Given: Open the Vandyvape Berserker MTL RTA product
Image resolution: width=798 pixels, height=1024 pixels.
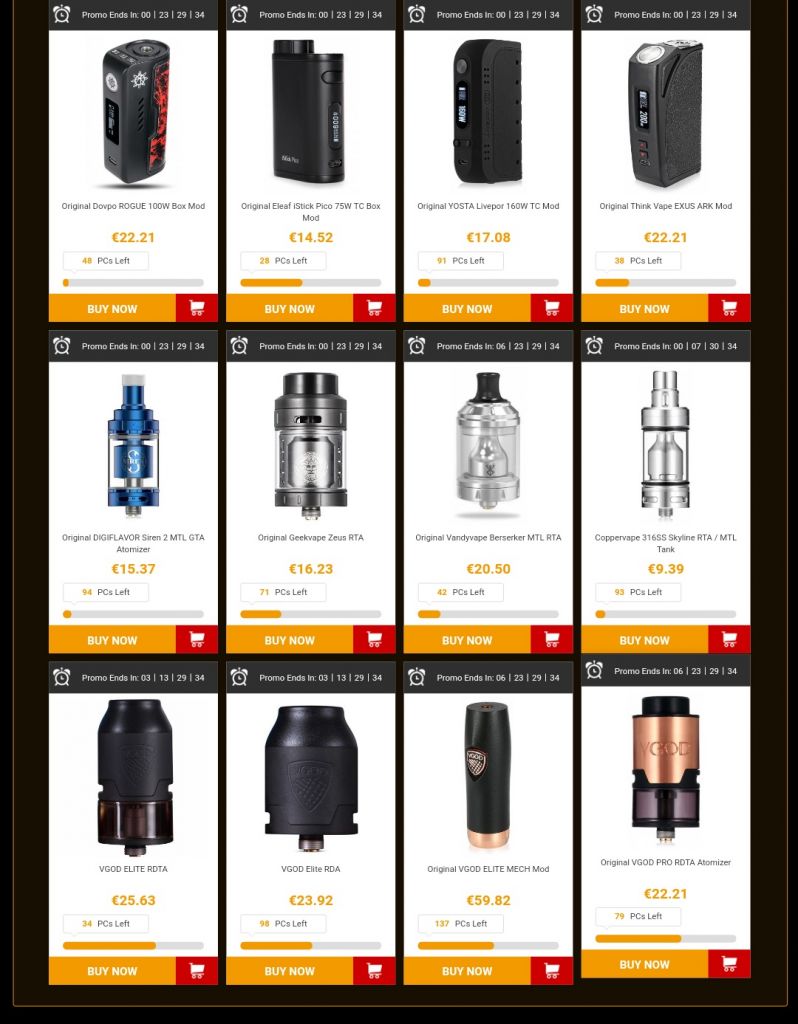Looking at the screenshot, I should tap(488, 537).
